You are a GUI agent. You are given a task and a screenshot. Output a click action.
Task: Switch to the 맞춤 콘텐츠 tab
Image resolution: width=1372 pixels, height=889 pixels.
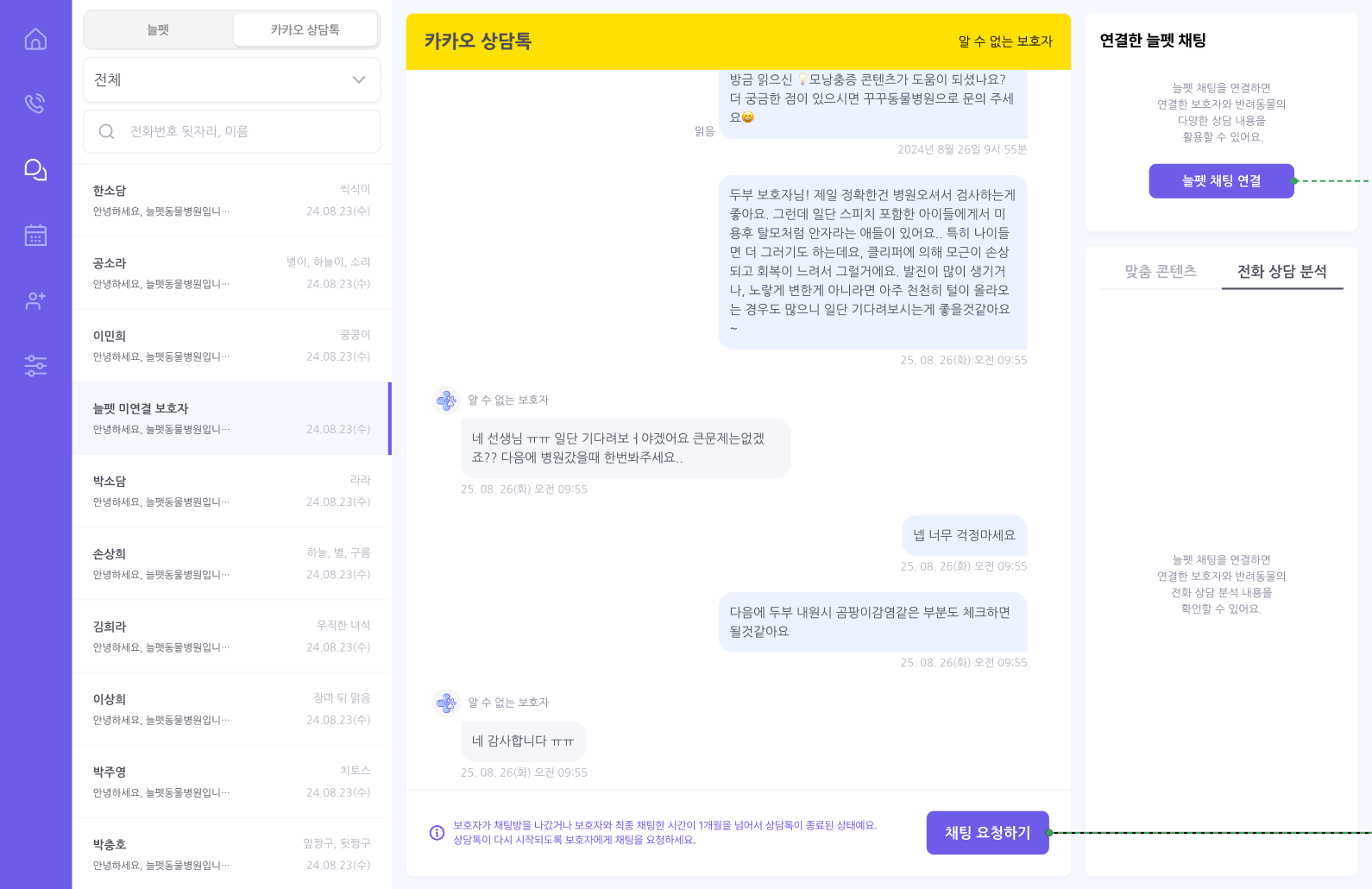point(1160,272)
